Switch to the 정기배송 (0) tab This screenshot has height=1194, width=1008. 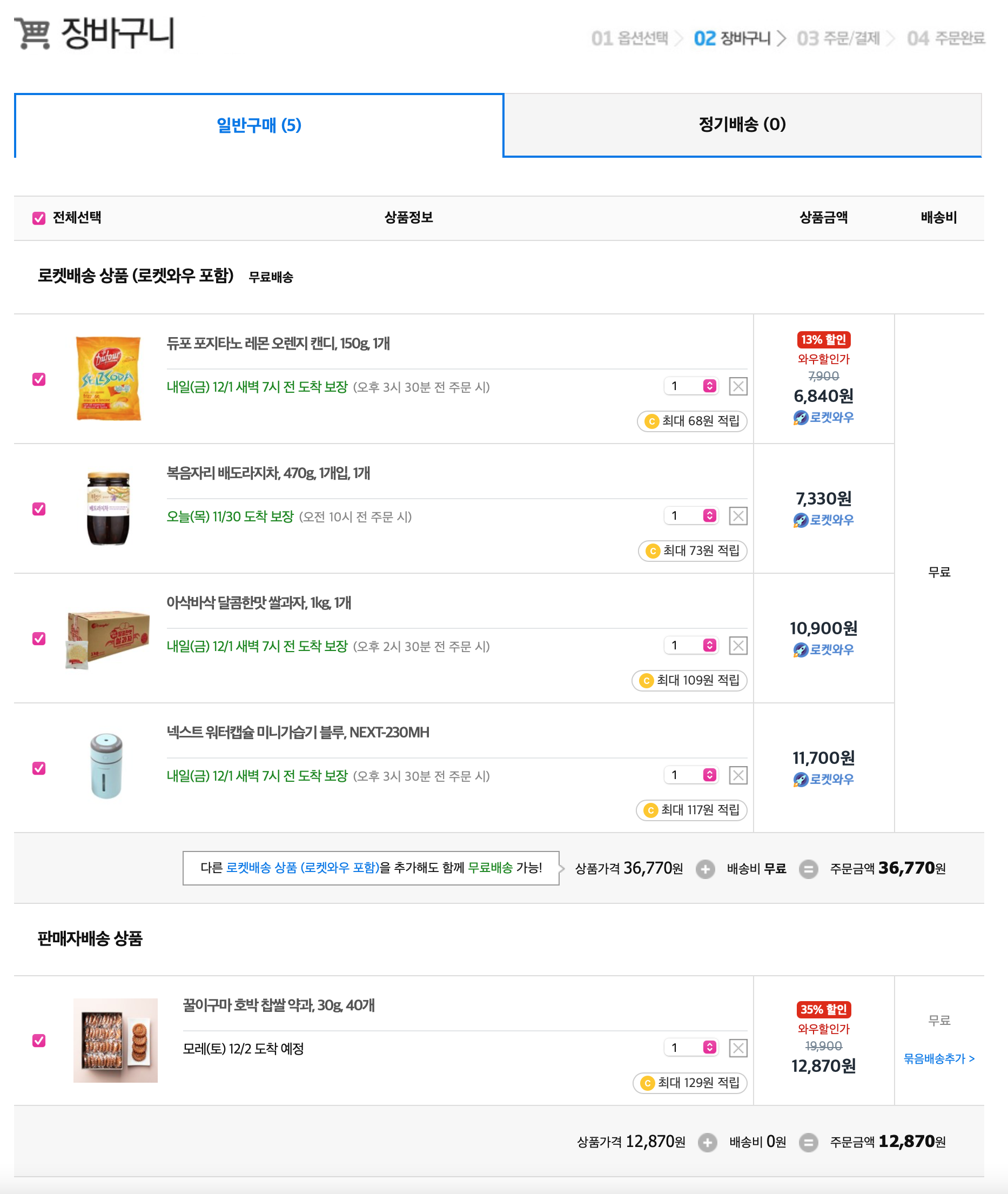point(742,125)
